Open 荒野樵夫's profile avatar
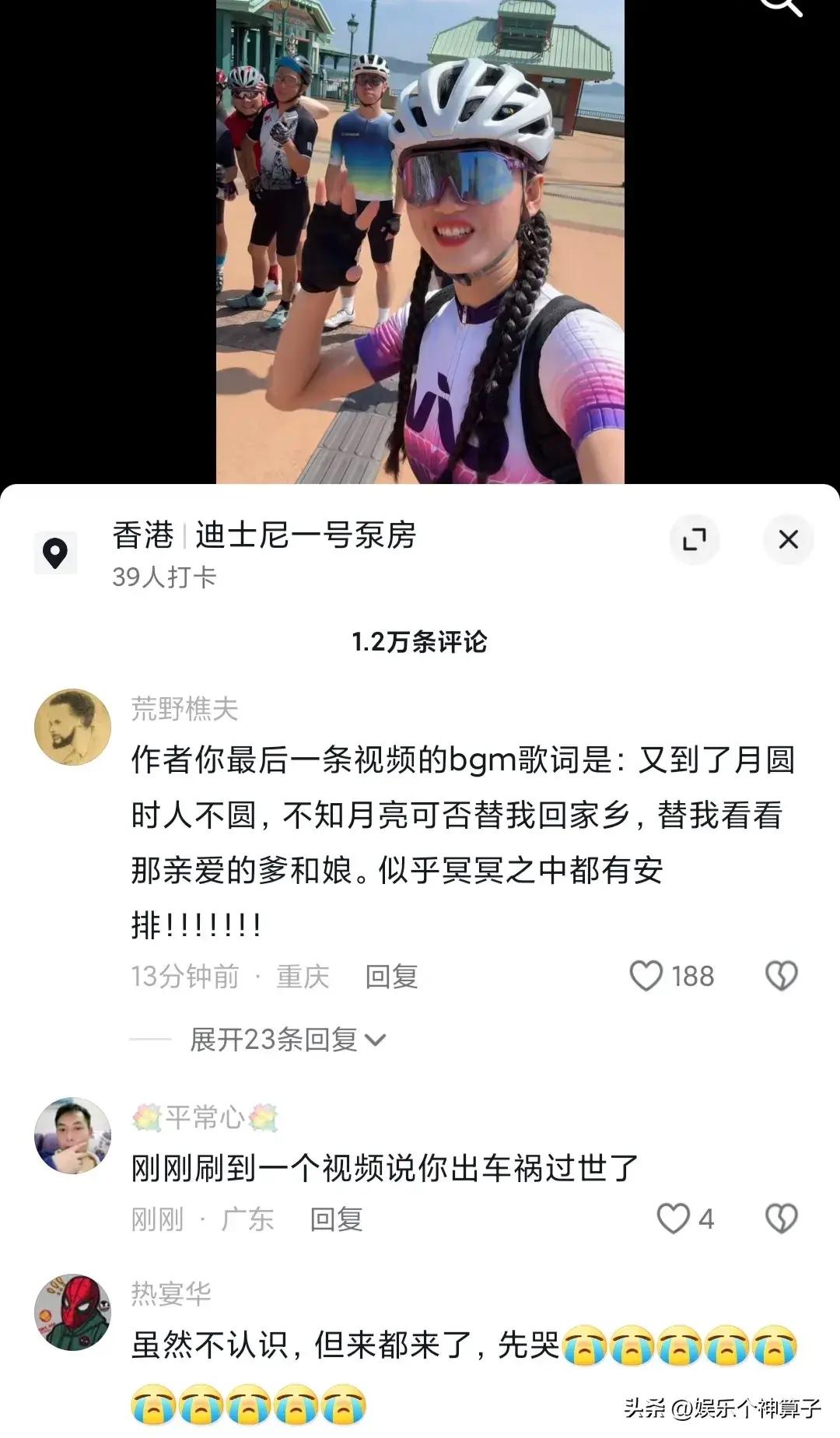The height and width of the screenshot is (1438, 840). 73,727
